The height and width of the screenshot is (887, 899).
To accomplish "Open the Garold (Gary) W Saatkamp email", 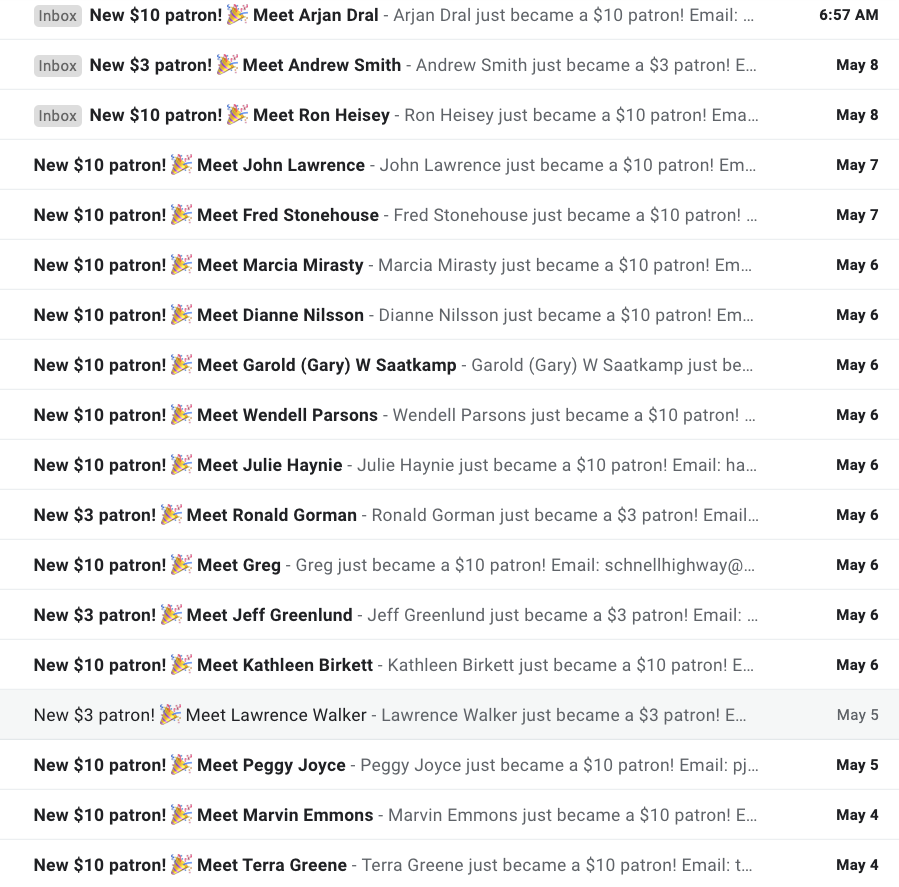I will tap(400, 365).
